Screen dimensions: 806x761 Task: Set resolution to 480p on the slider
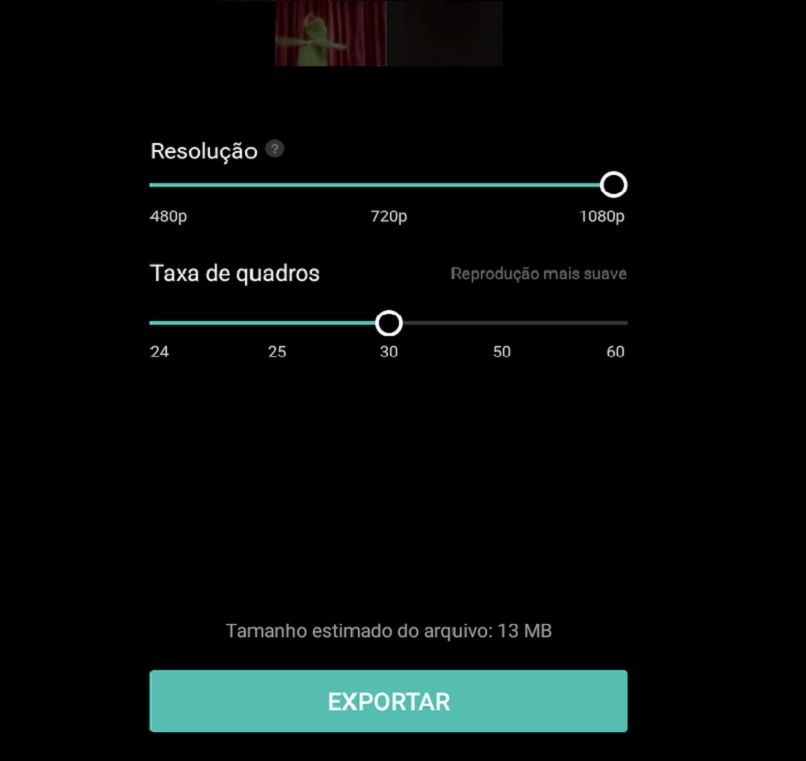(152, 185)
